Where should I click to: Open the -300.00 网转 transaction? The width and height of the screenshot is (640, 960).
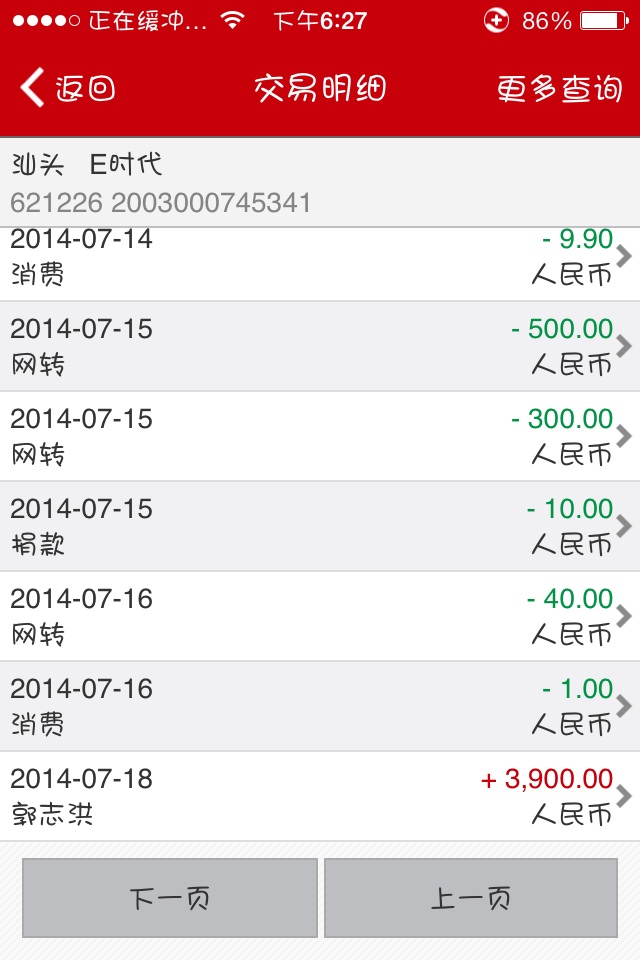coord(320,436)
